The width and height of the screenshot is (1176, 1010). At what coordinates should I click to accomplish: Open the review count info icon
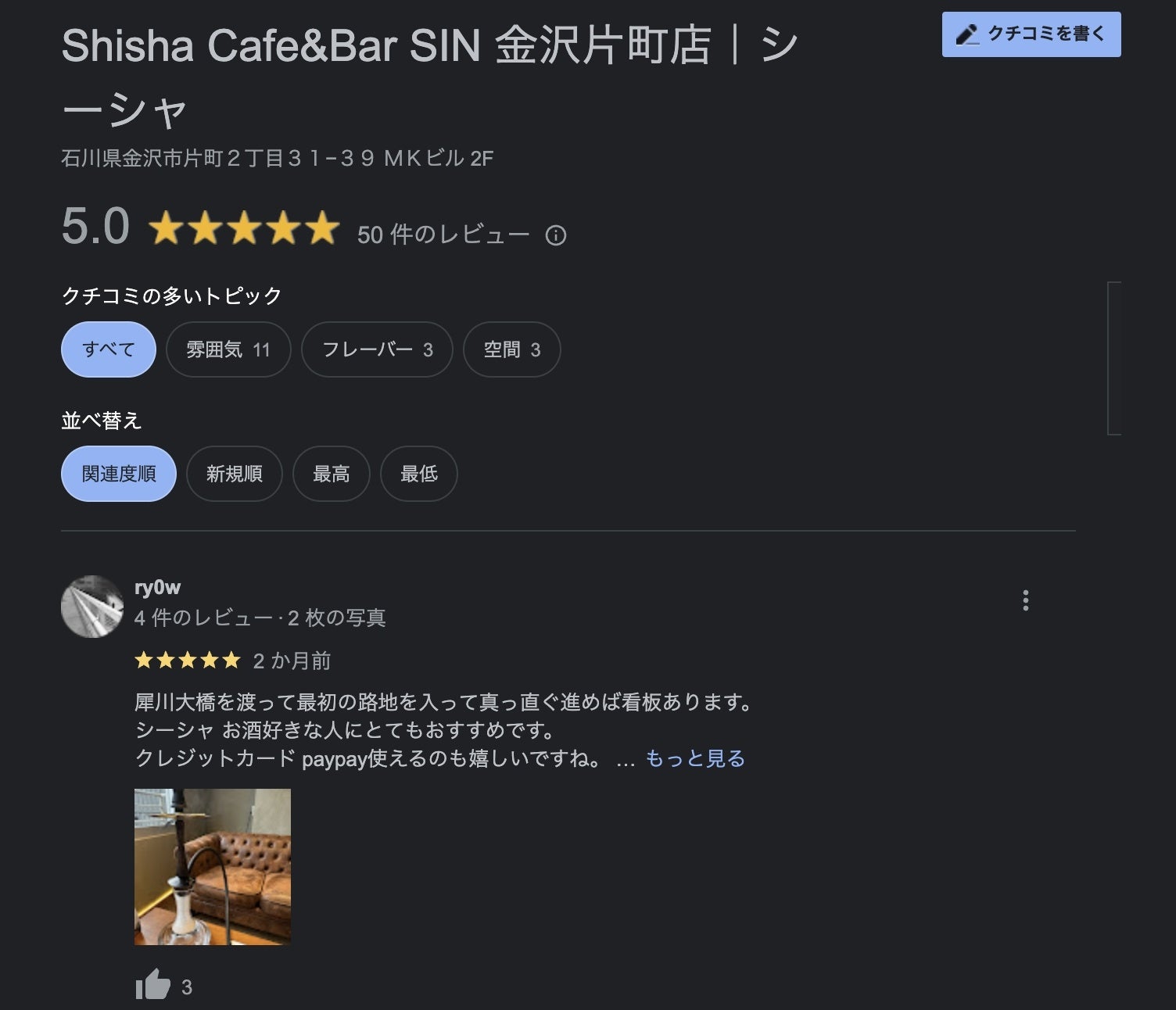point(555,235)
